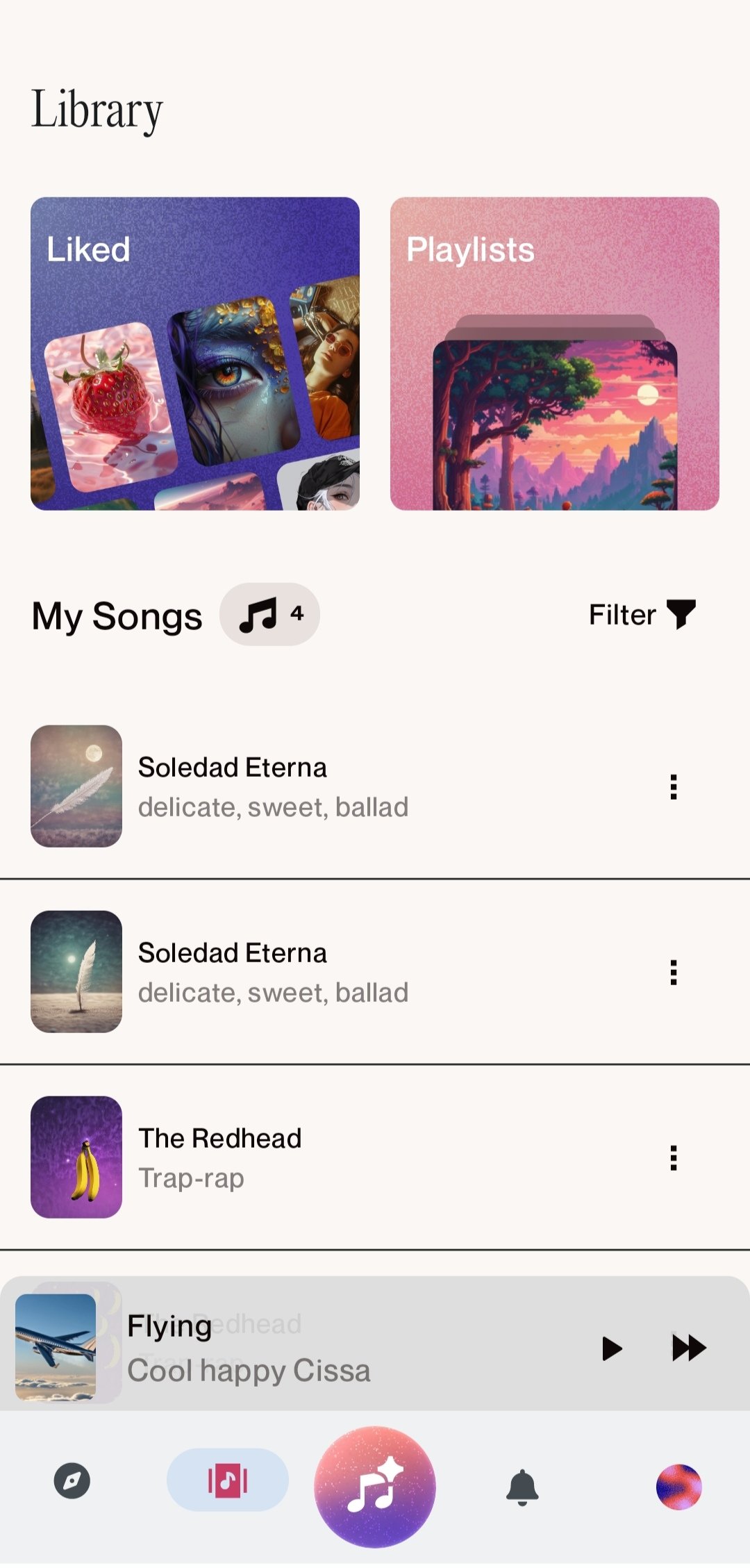
Task: Switch to the Library tab
Action: click(228, 1480)
